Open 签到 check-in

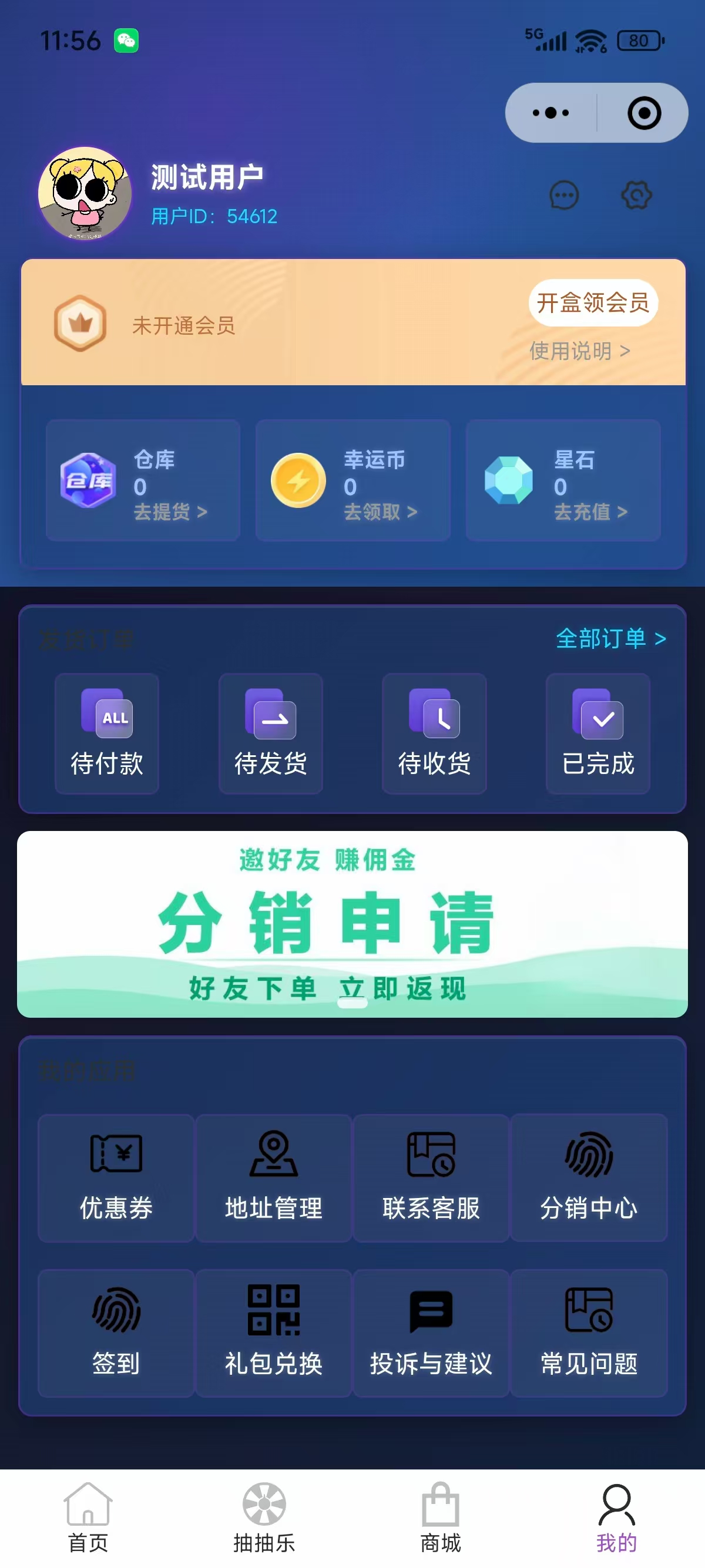point(116,1333)
